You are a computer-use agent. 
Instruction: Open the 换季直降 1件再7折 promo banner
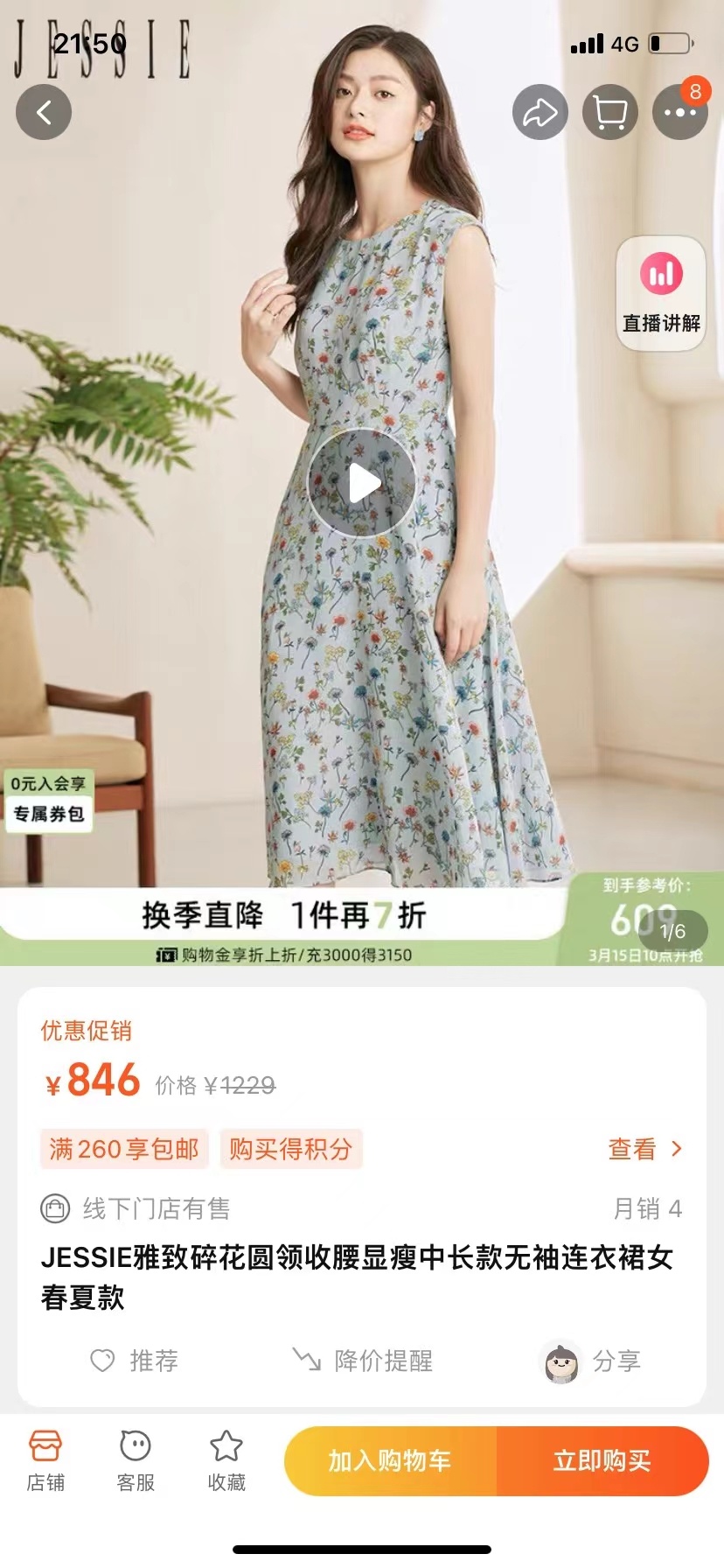(x=284, y=916)
